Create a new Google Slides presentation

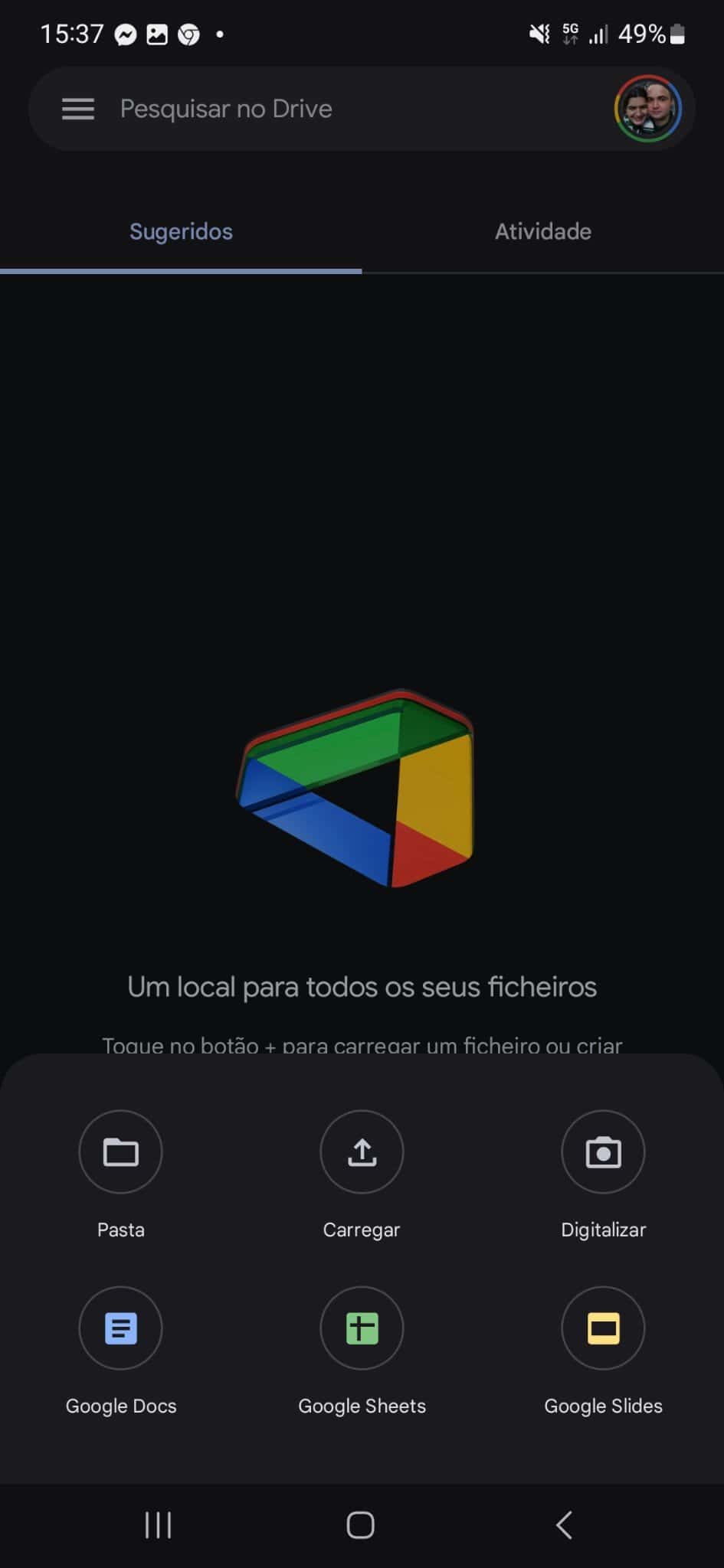(x=603, y=1328)
